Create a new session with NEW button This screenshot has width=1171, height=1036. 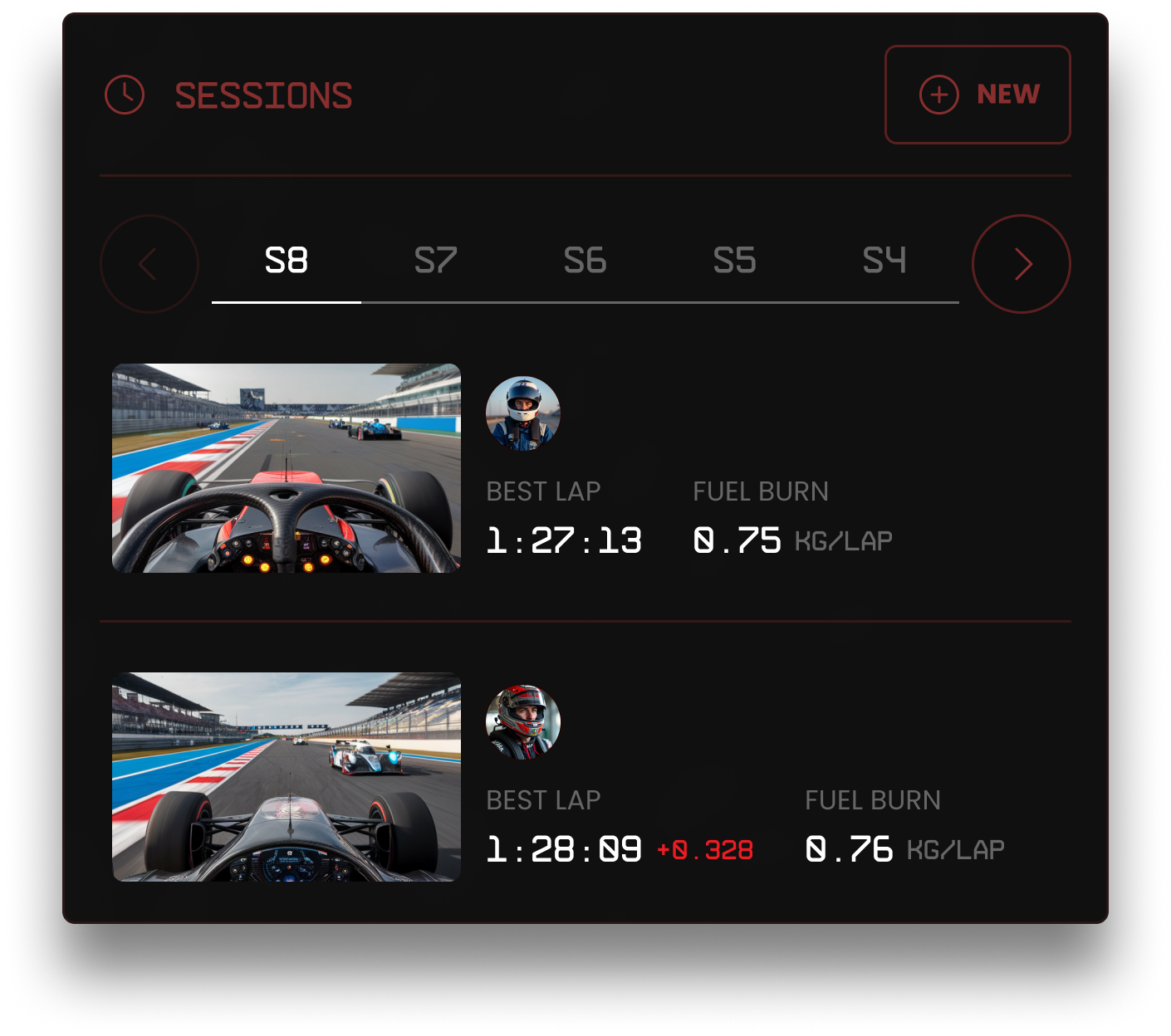(977, 95)
